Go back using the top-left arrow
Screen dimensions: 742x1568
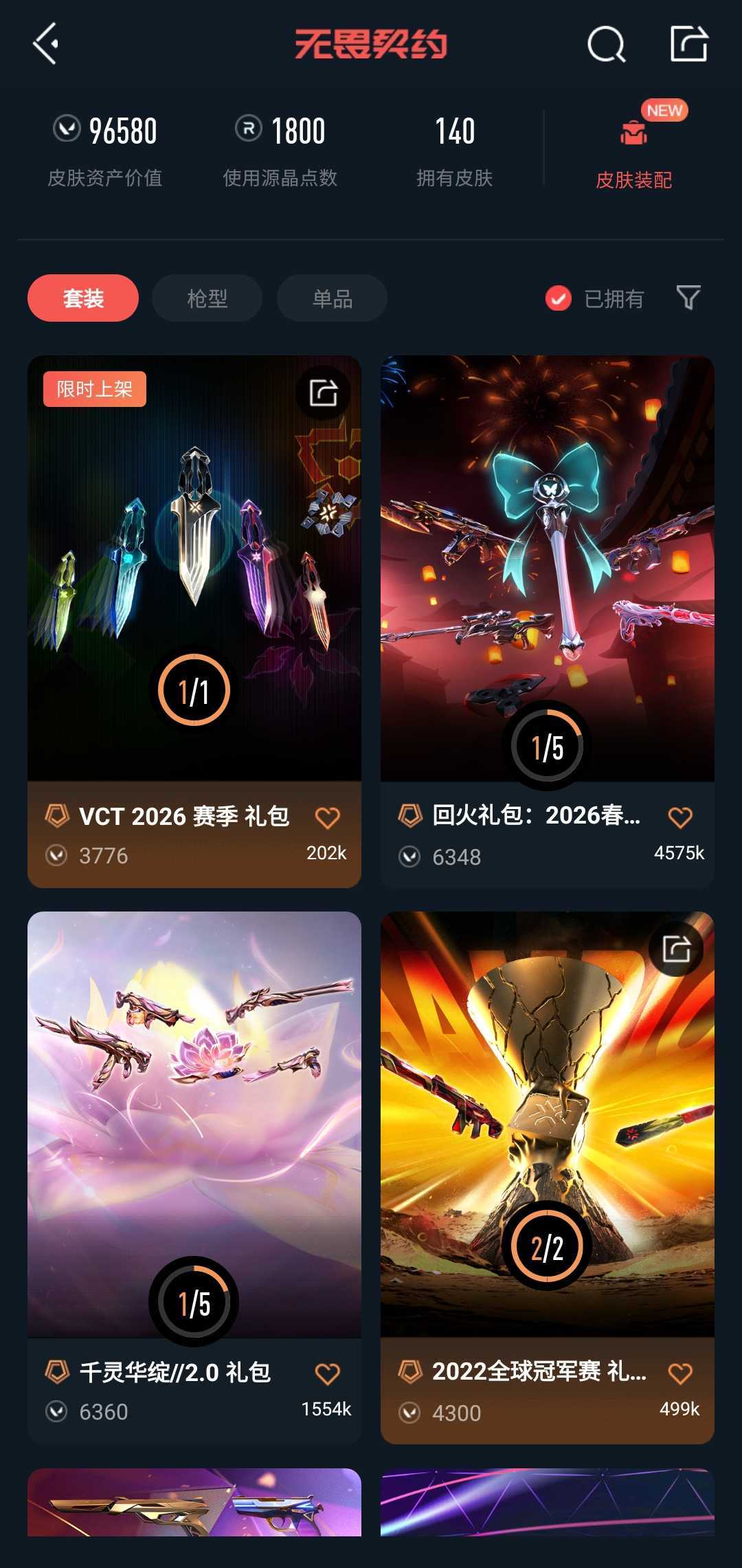45,44
